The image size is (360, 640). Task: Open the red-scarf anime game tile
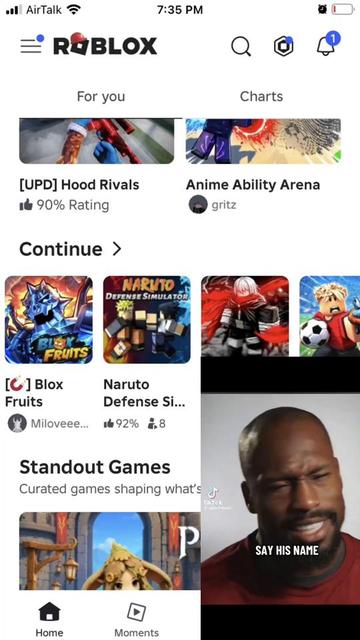point(245,316)
